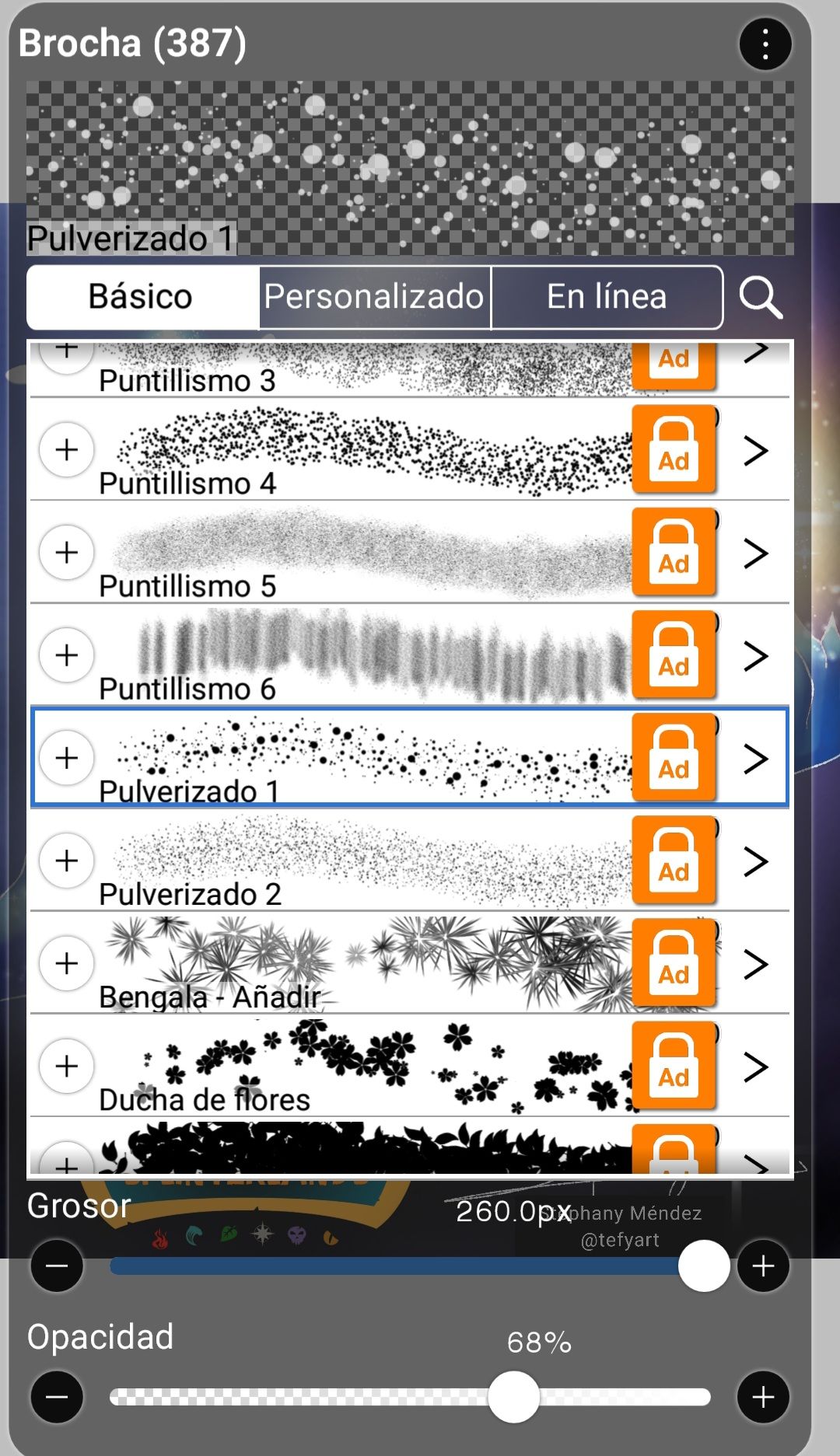
Task: Add Bengala - Añadir with its plus button
Action: click(67, 963)
